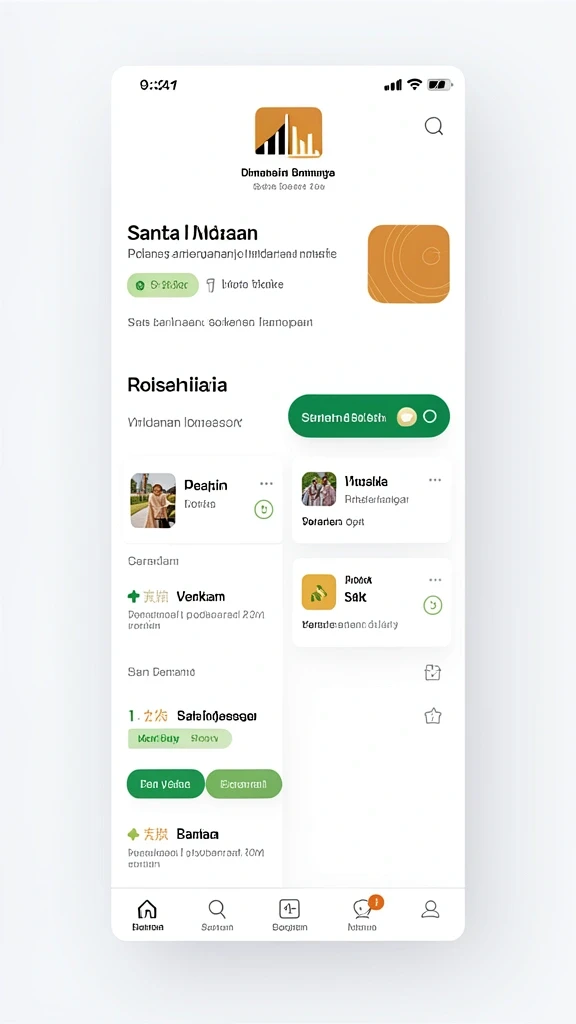
Task: Open the Peahin card's three-dot menu
Action: [x=266, y=483]
